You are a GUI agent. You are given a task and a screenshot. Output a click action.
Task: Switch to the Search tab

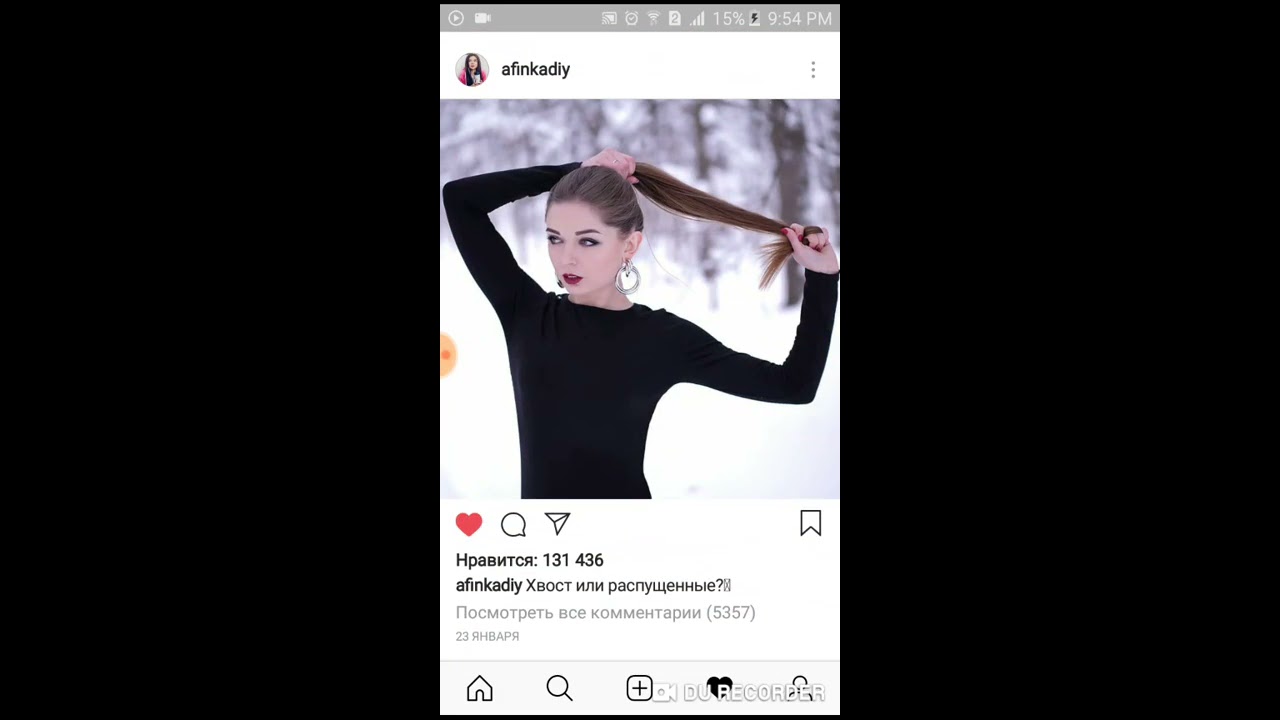559,688
